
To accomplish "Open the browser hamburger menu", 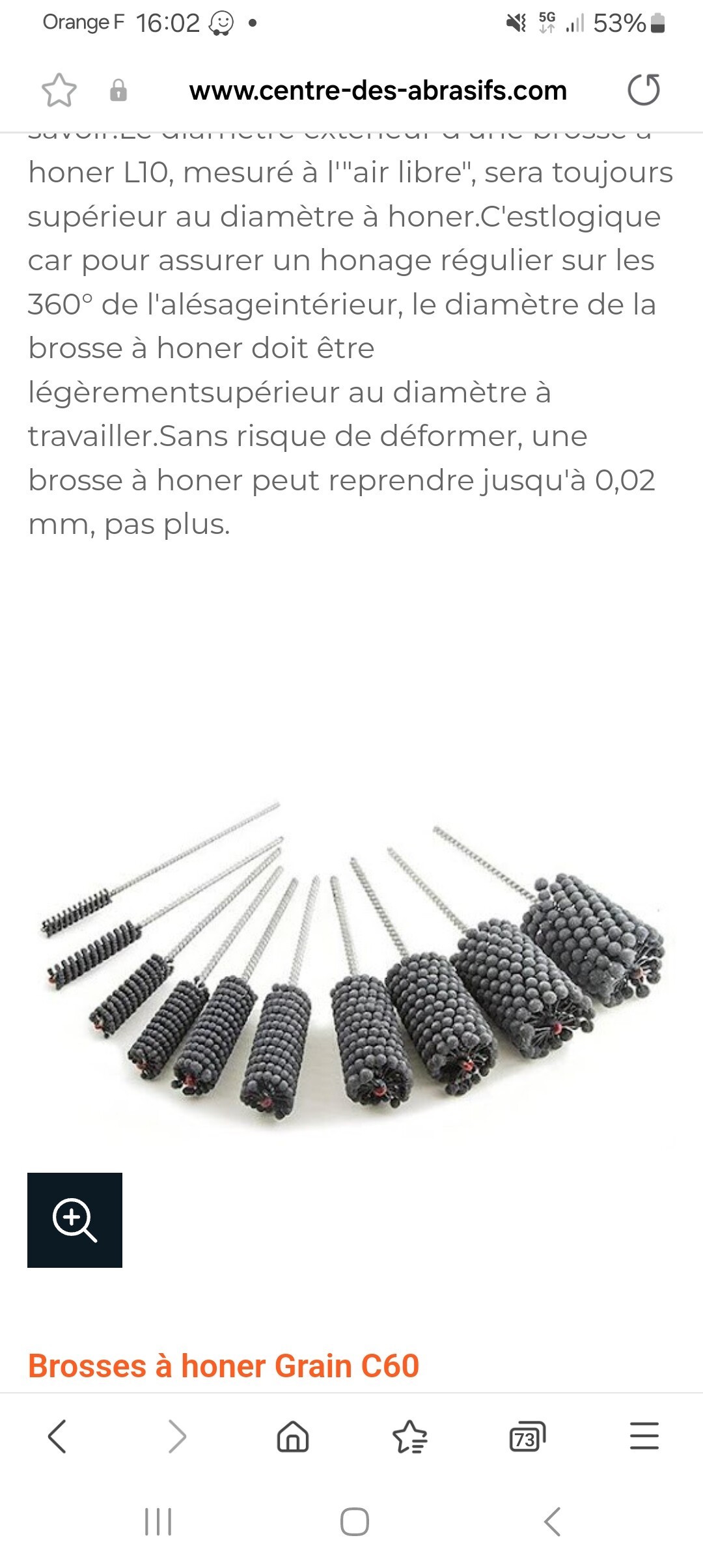I will coord(644,1436).
